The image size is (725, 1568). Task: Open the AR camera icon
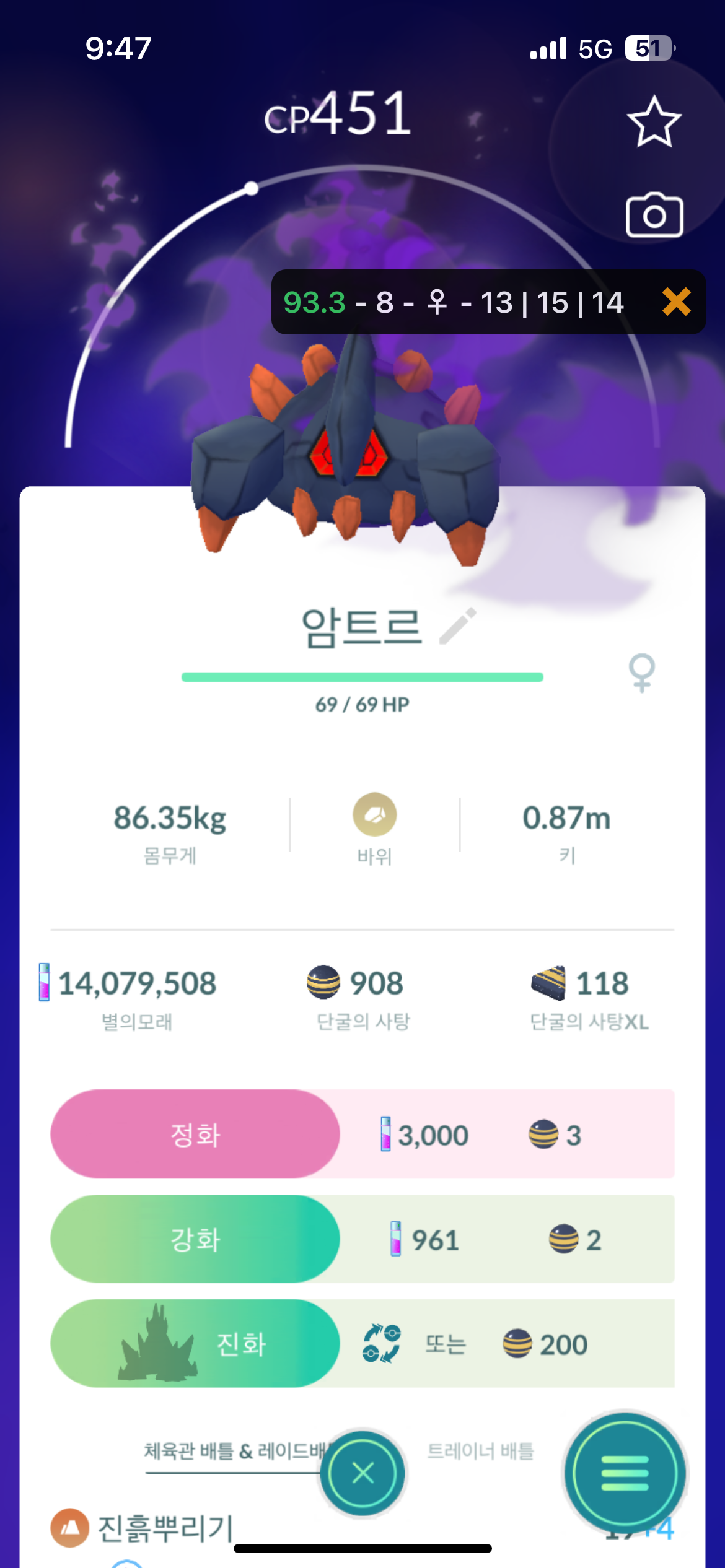coord(654,215)
